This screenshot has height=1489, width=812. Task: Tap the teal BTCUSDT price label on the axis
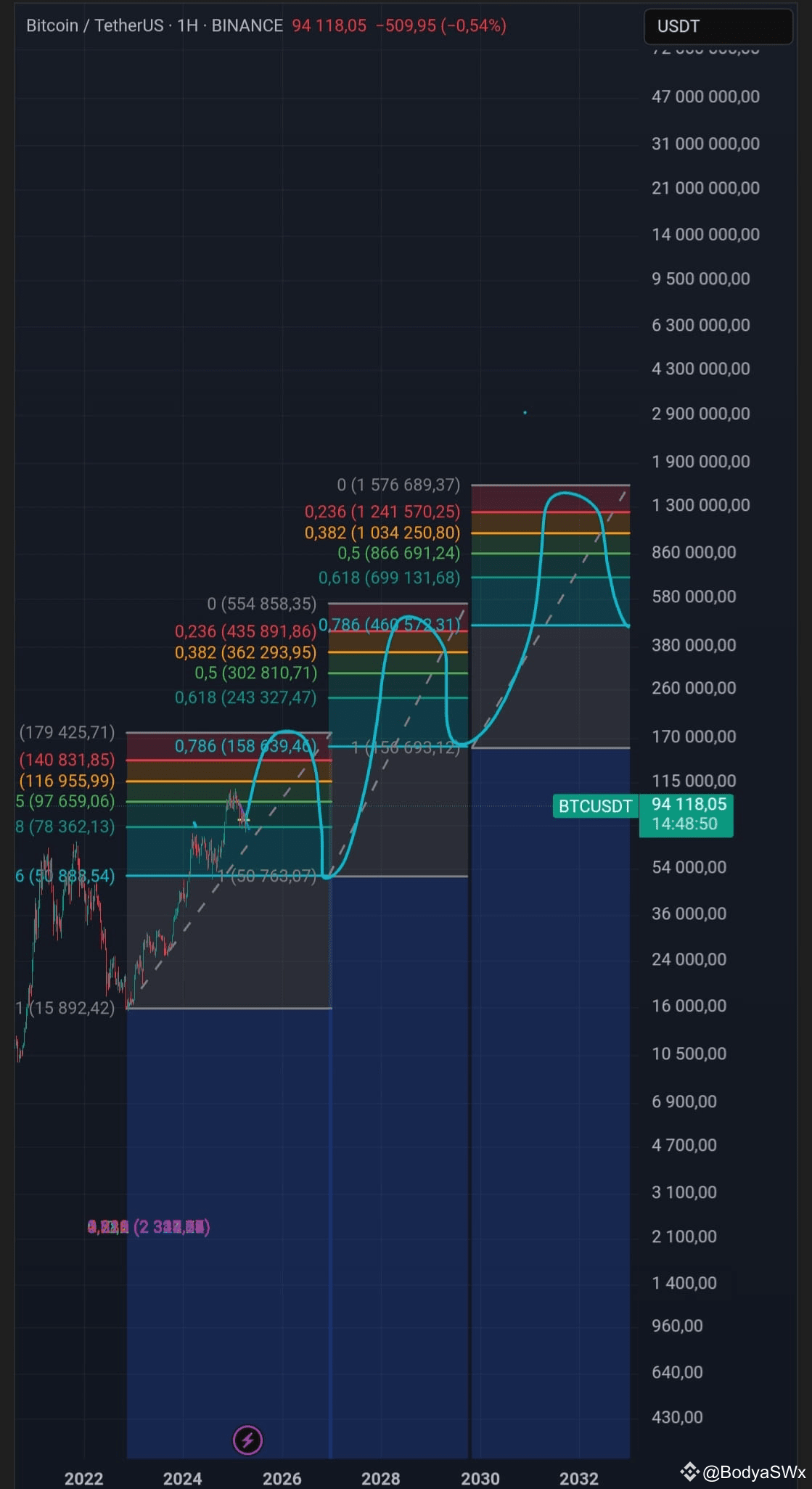pos(595,806)
